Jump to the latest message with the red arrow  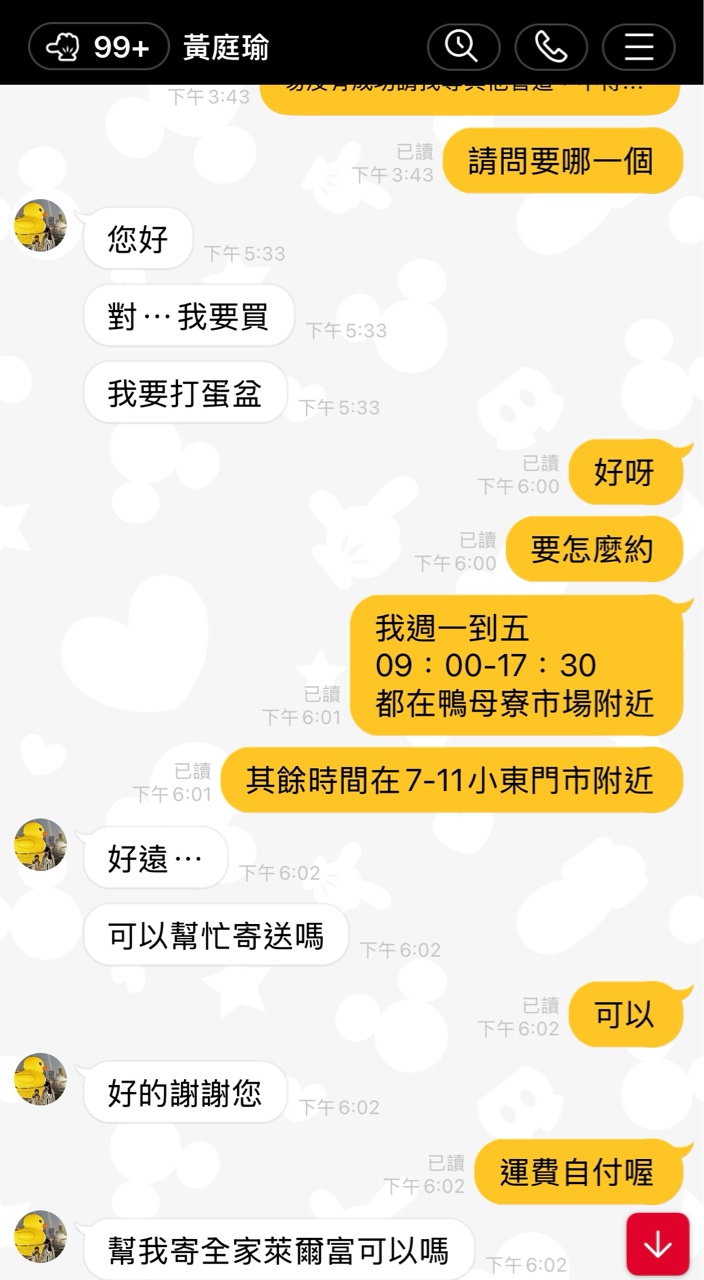coord(657,1243)
